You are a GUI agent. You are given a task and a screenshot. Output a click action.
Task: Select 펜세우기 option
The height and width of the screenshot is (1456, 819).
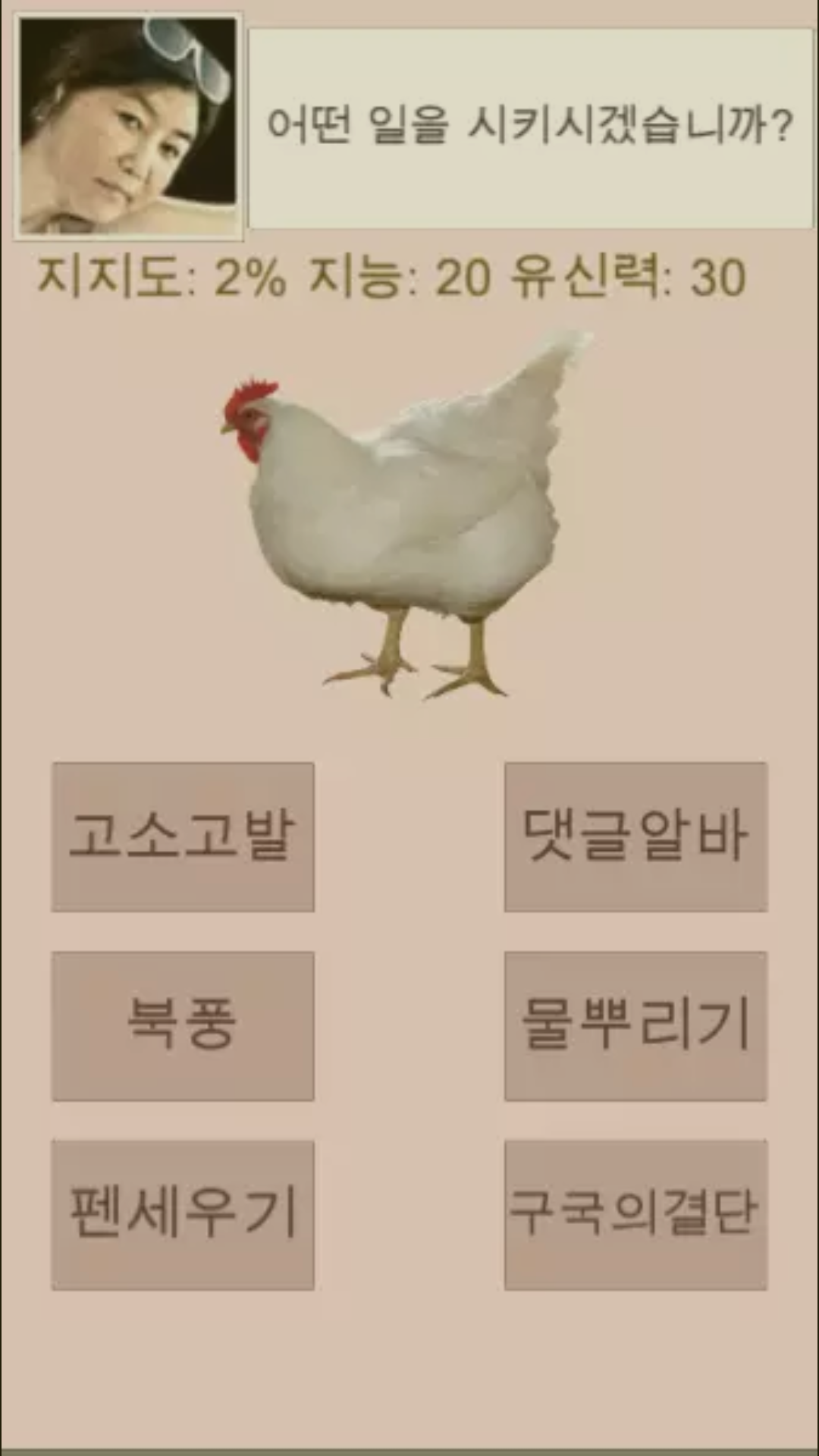click(183, 1214)
